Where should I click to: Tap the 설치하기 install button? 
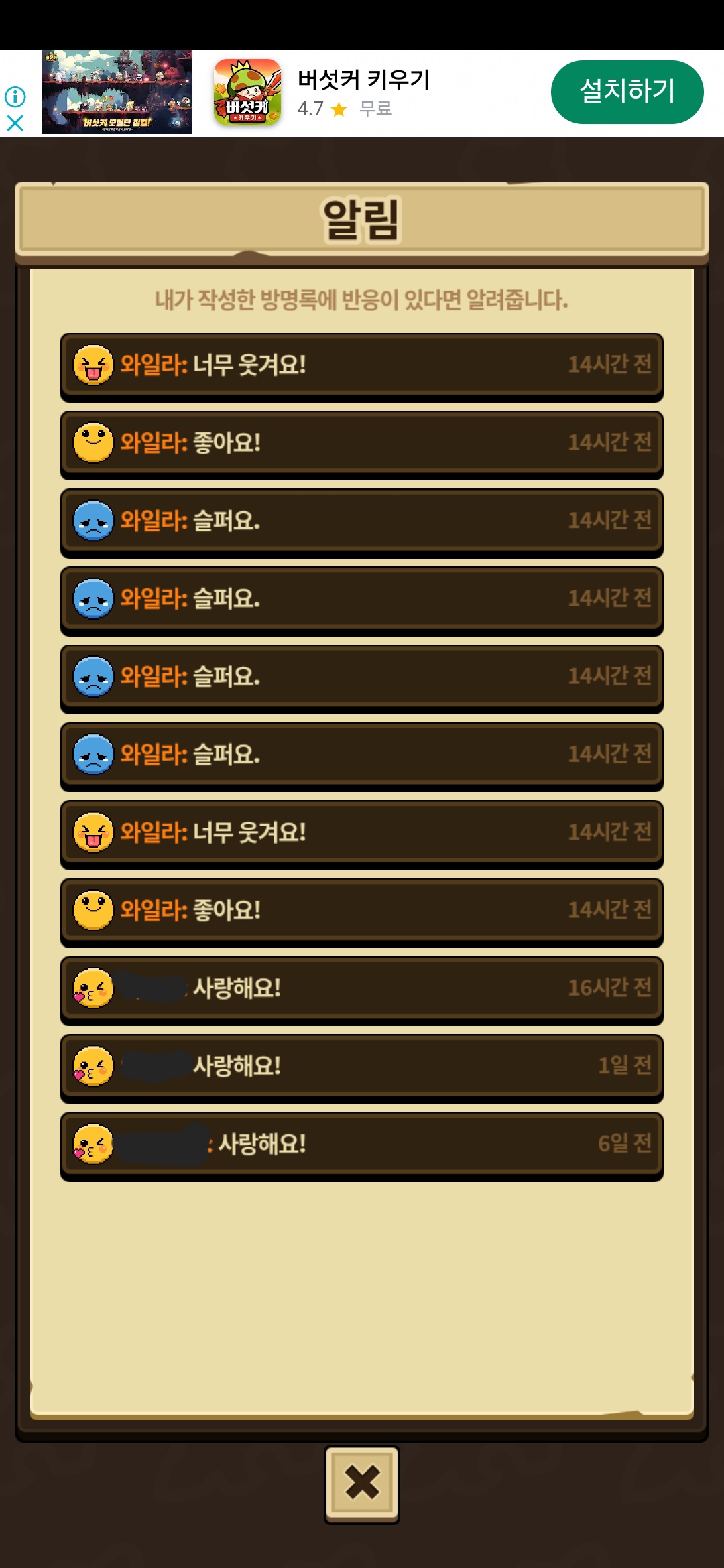tap(627, 92)
